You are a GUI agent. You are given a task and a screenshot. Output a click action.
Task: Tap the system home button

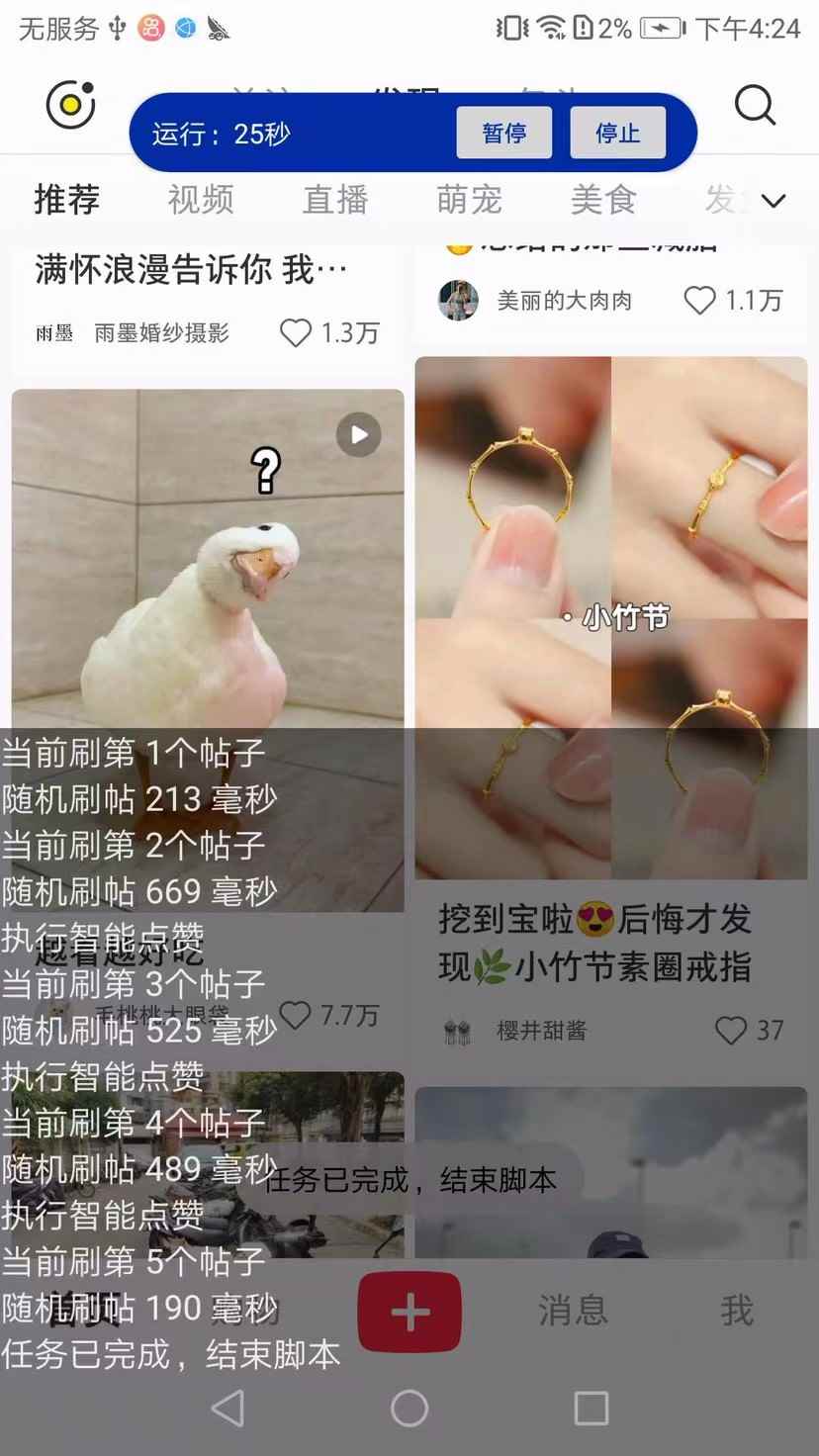[409, 1409]
